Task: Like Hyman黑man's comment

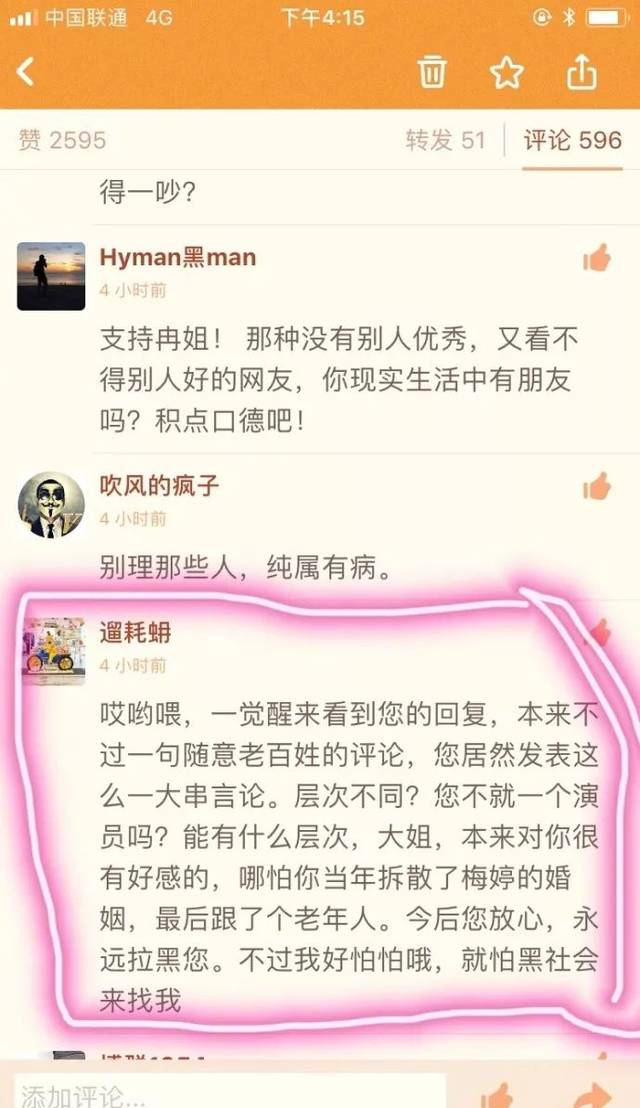Action: pos(597,258)
